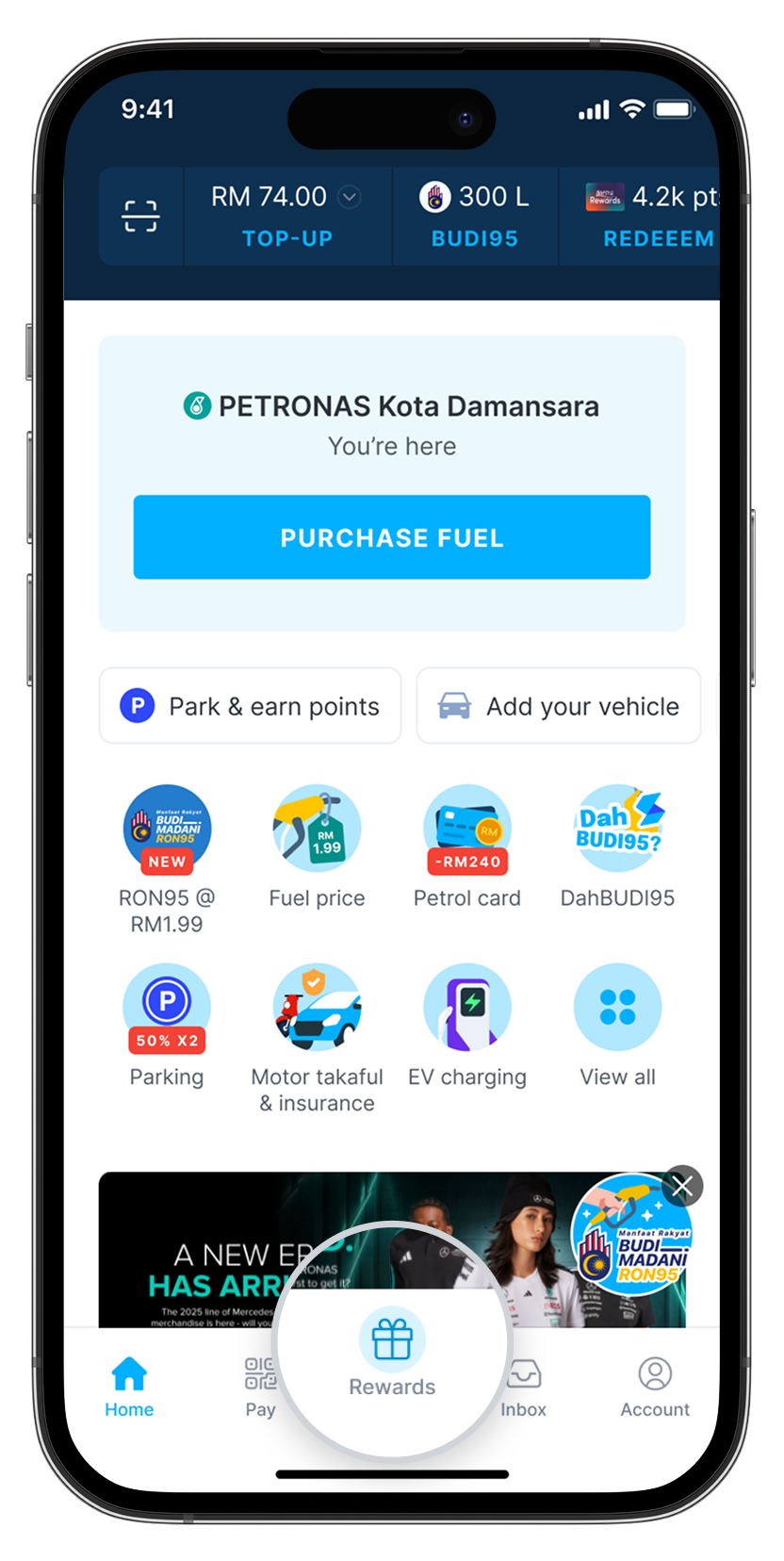
Task: Open the Parking shortcut
Action: click(167, 1009)
